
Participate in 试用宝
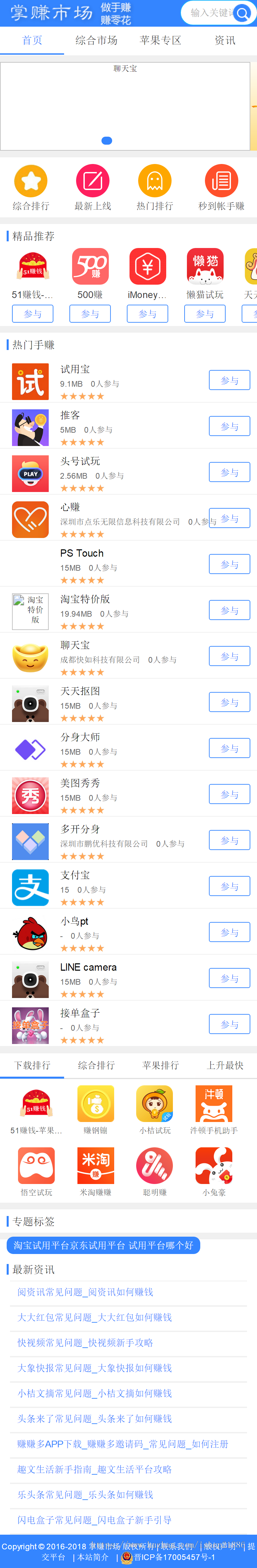(x=229, y=380)
